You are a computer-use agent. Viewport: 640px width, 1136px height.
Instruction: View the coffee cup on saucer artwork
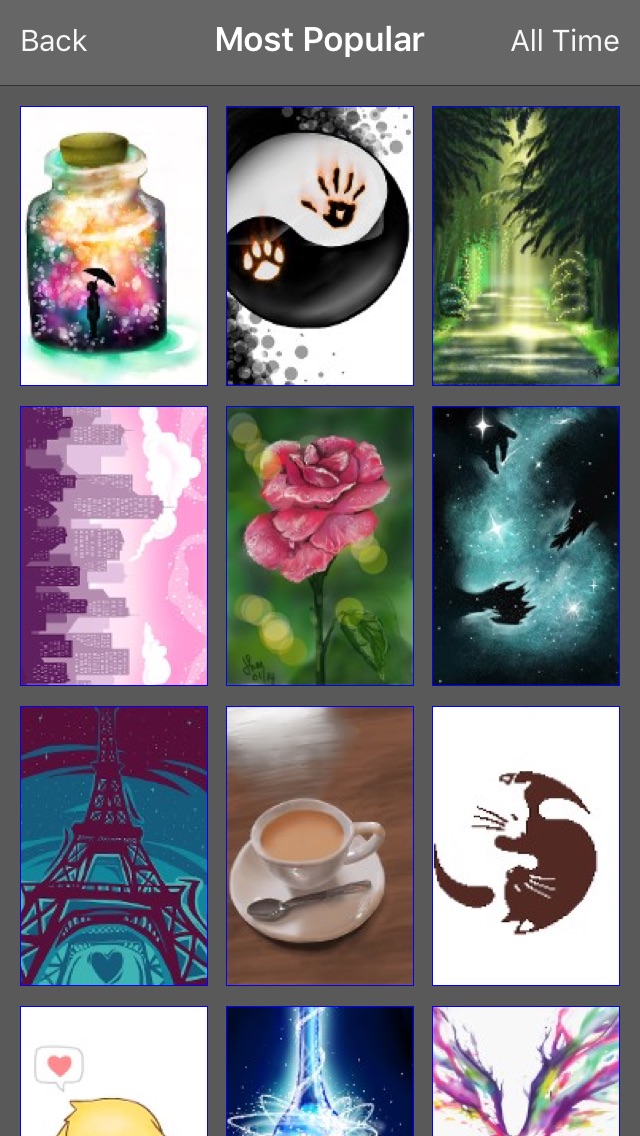tap(320, 846)
